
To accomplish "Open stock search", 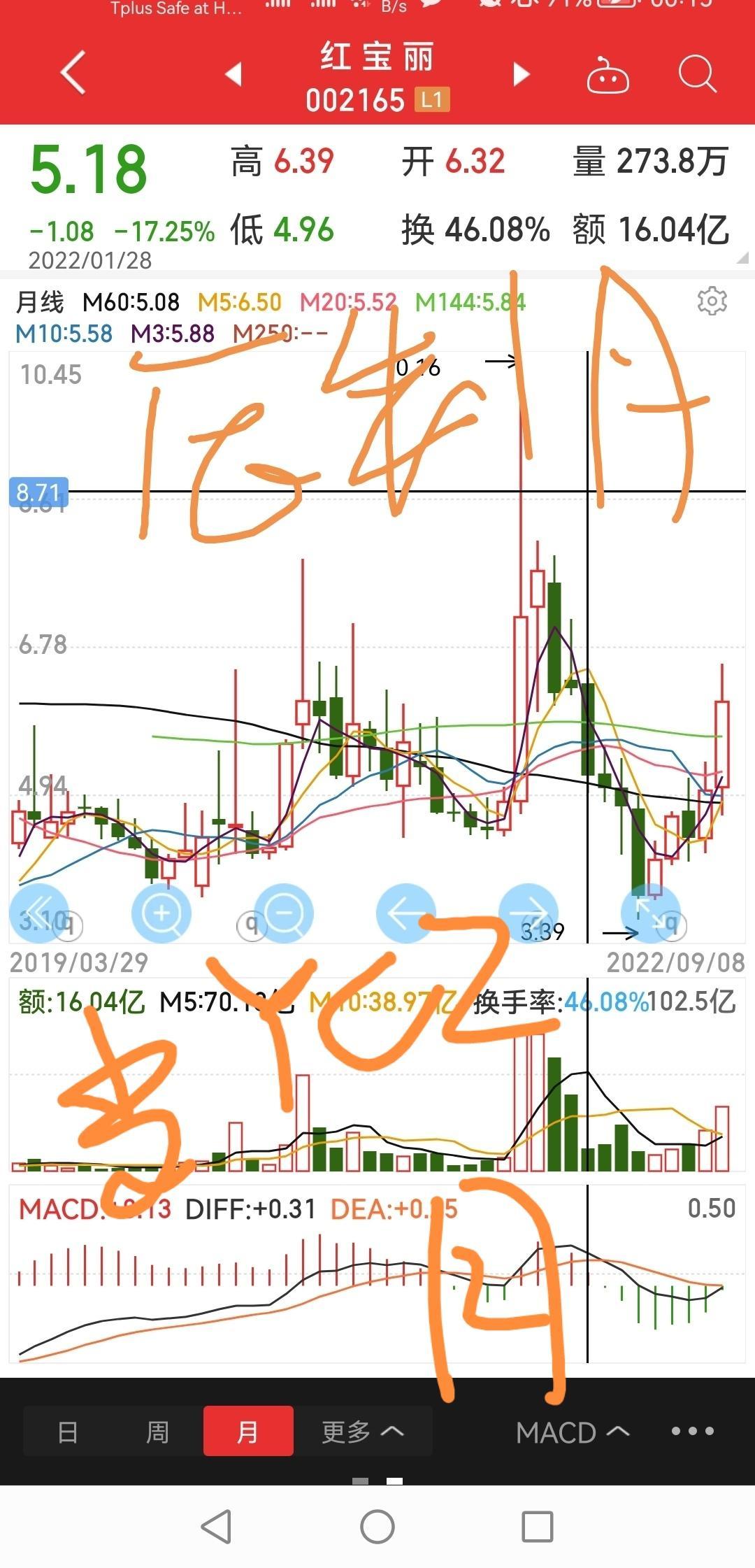I will [x=697, y=73].
